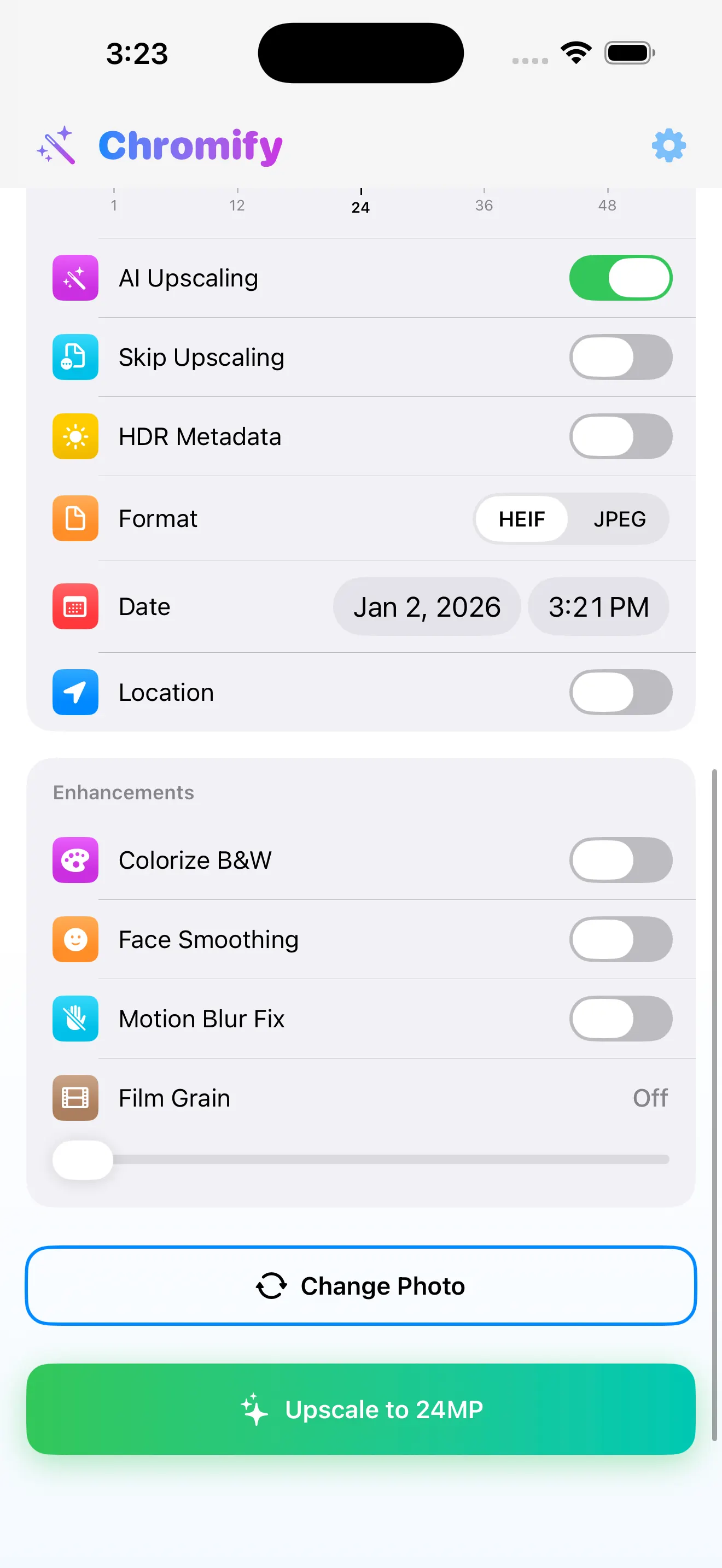
Task: Click the Motion Blur Fix hand icon
Action: (x=75, y=1019)
